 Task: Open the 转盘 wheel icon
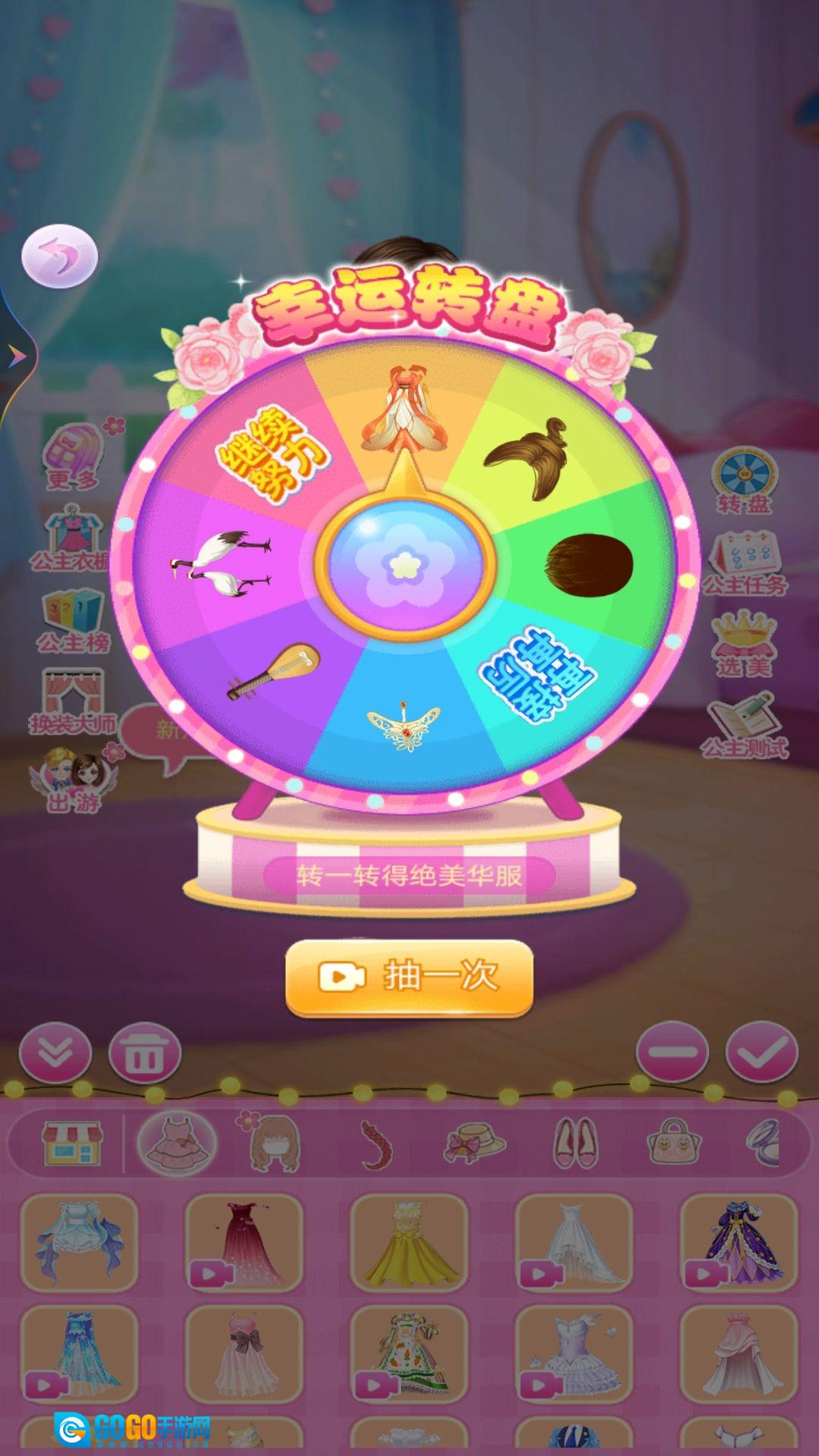[745, 480]
